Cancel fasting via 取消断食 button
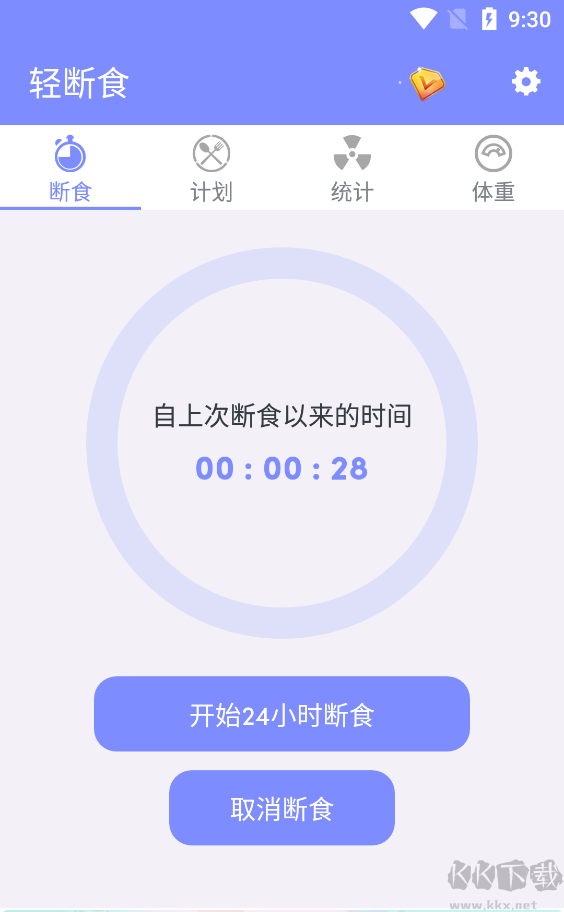564x912 pixels. [x=282, y=808]
